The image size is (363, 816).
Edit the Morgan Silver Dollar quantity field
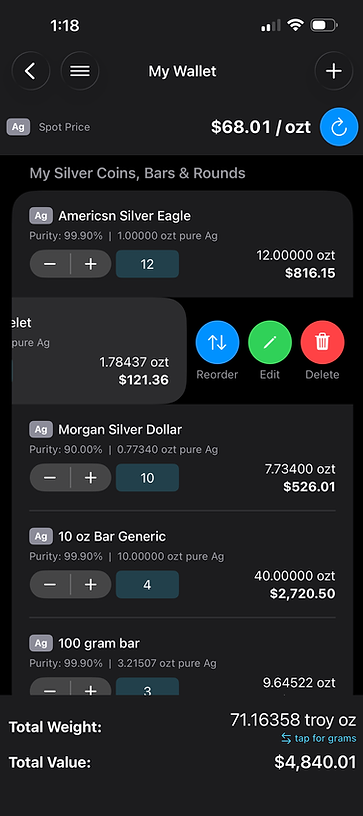(x=147, y=477)
